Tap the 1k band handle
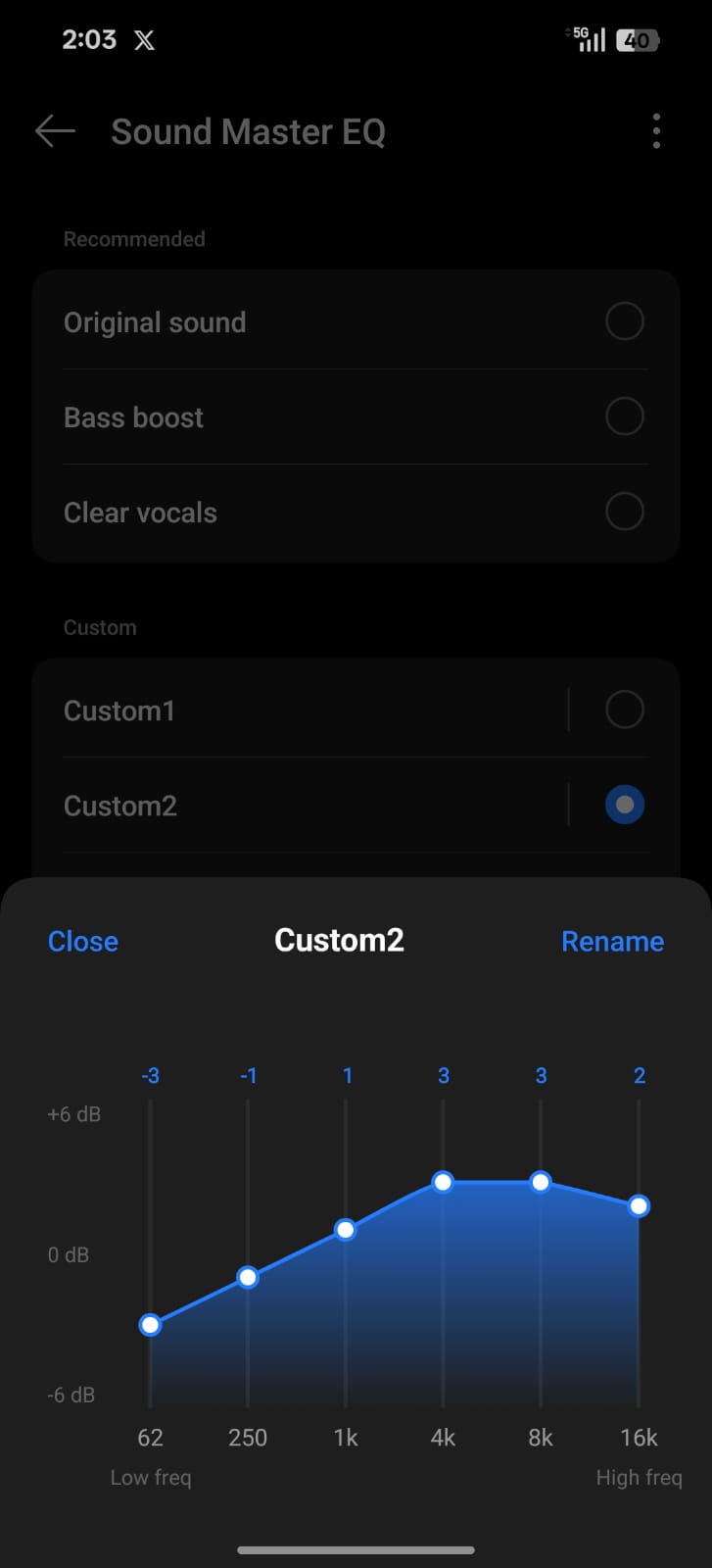 point(345,1230)
